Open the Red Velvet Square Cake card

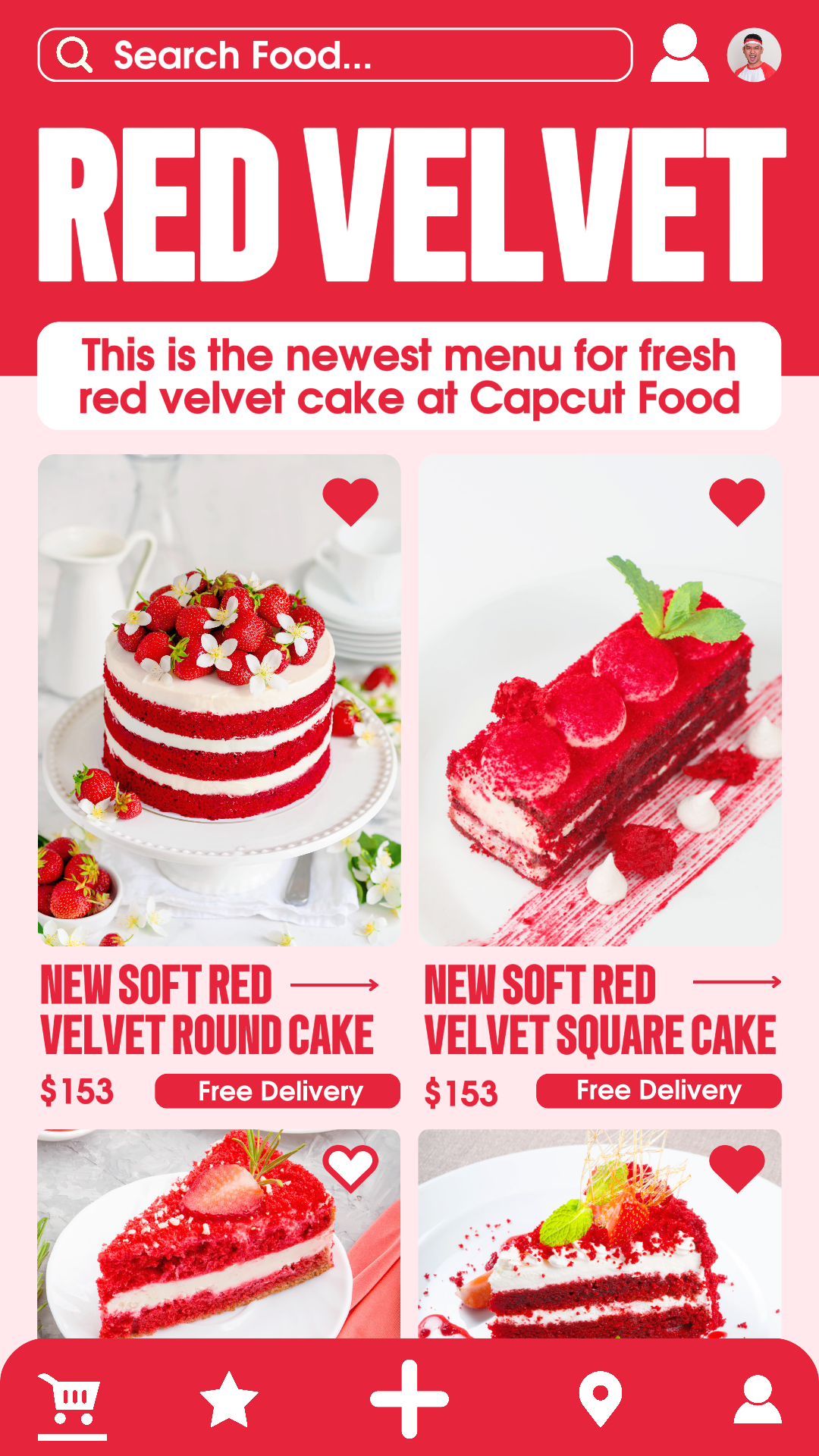(600, 700)
